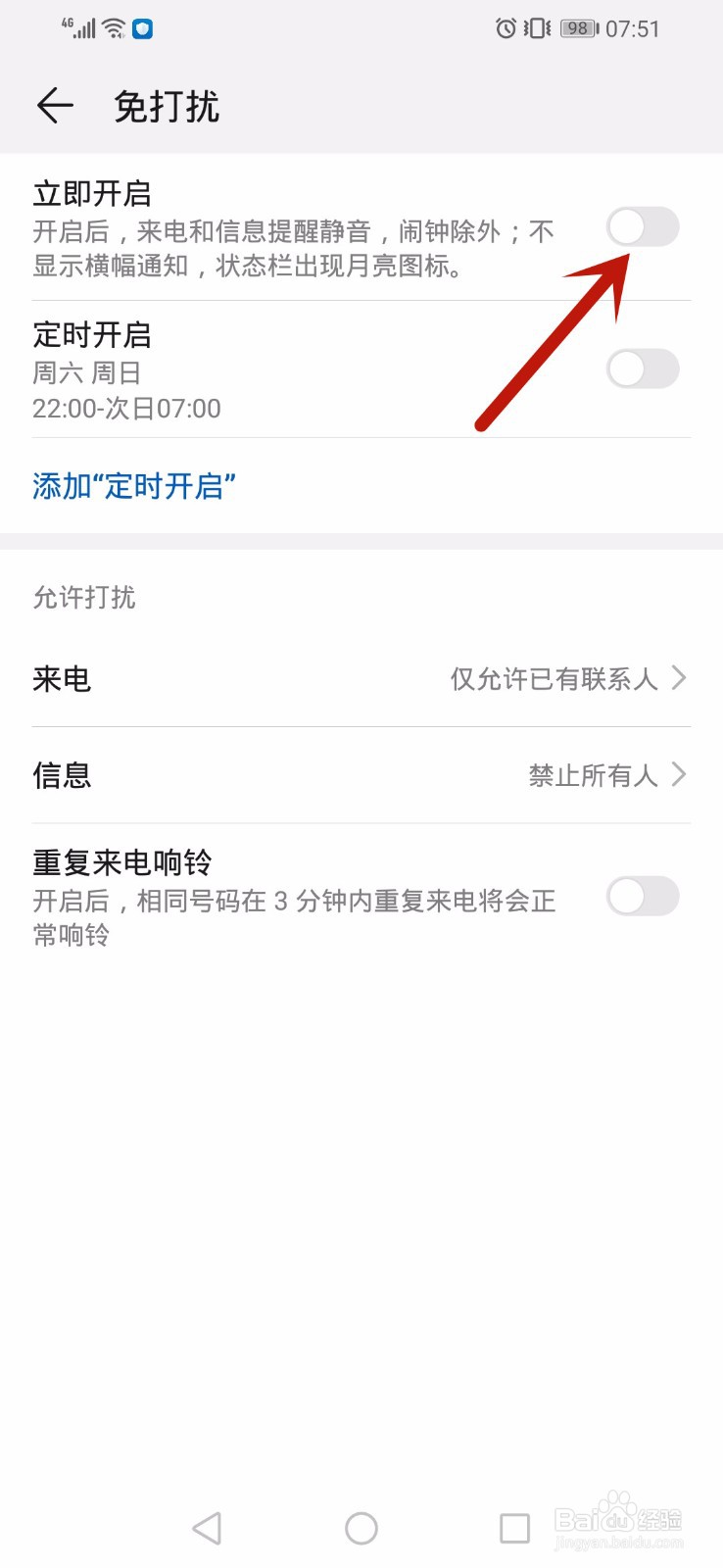Tap the 98% battery indicator

[577, 28]
